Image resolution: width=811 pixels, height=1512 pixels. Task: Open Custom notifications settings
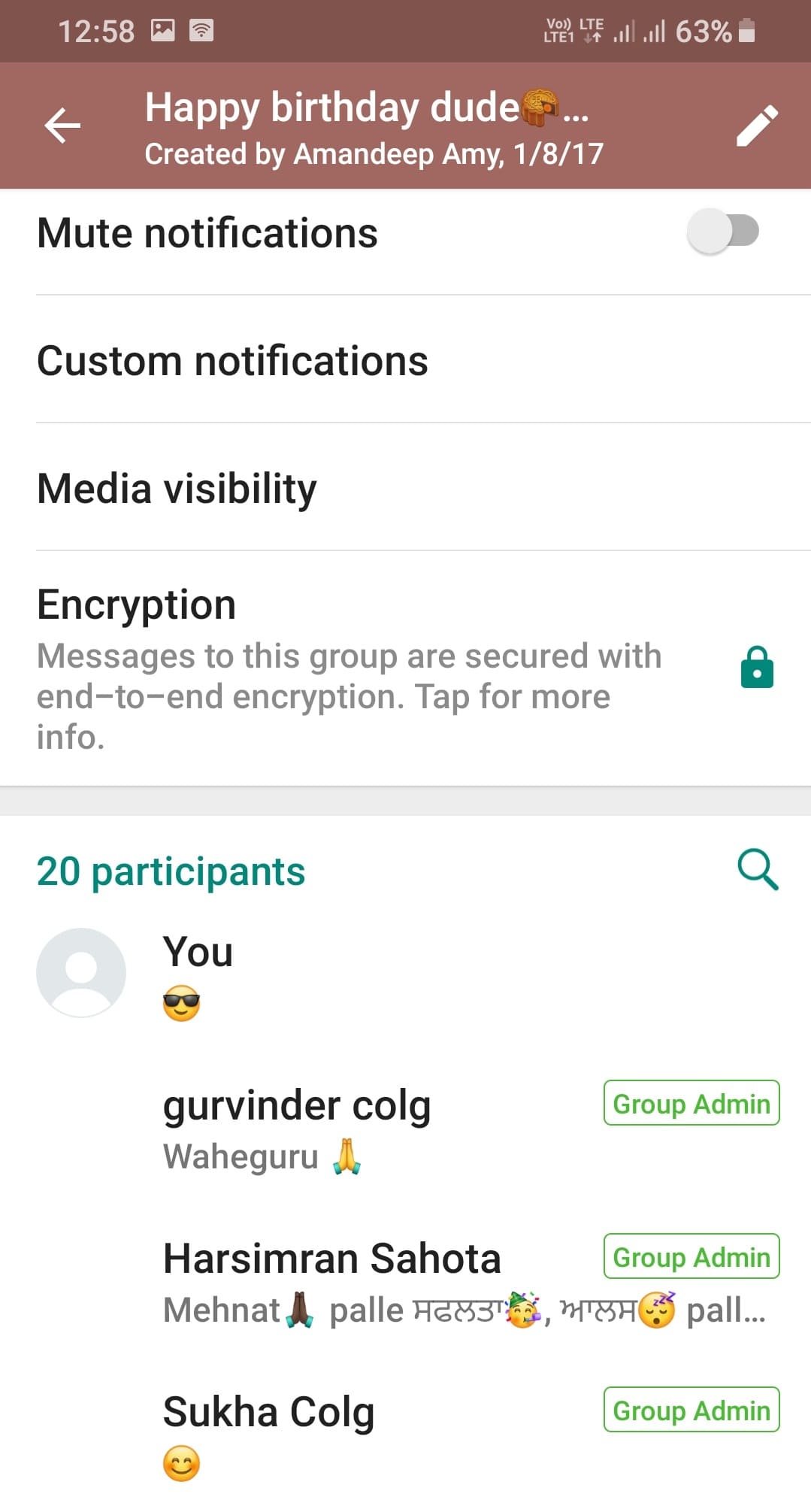[x=233, y=361]
